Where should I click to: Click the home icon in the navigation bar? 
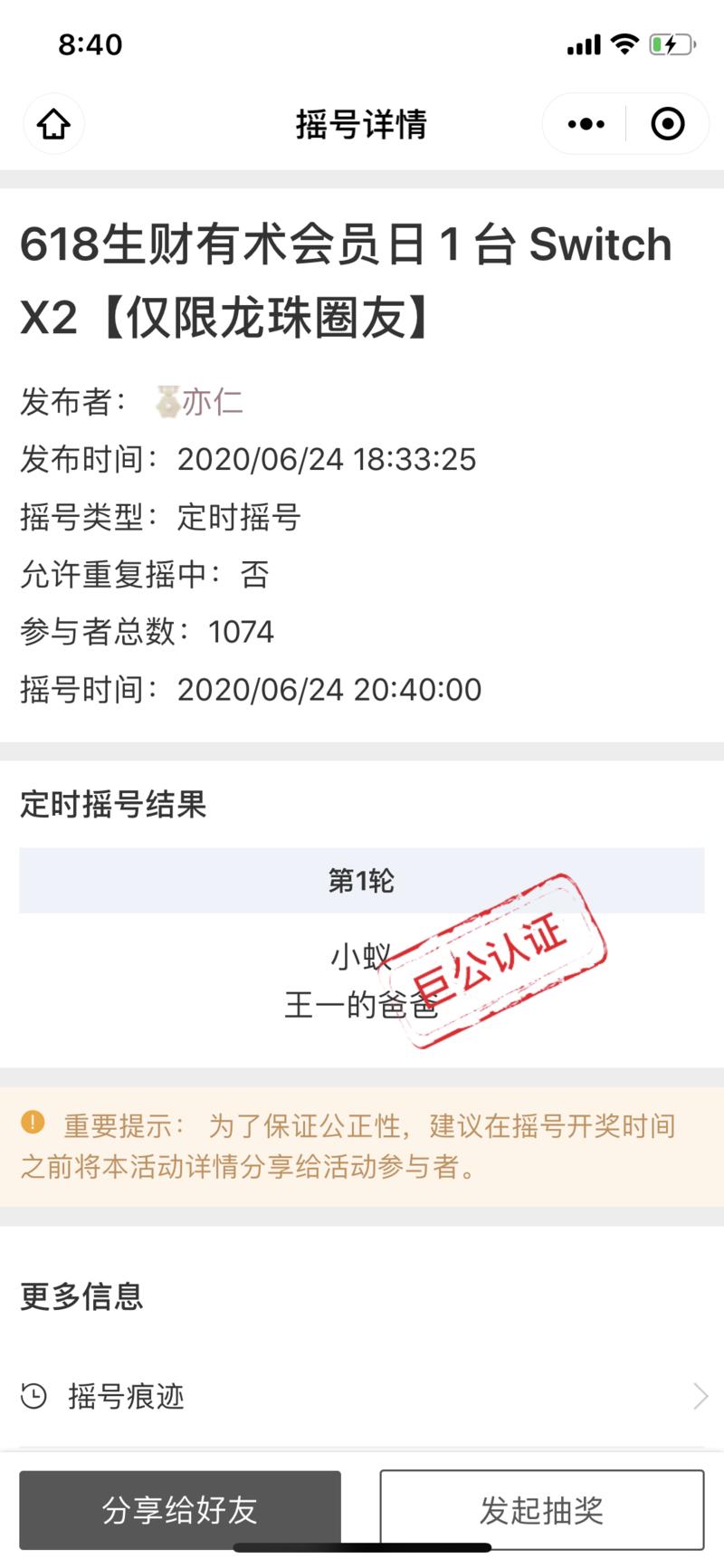tap(53, 124)
